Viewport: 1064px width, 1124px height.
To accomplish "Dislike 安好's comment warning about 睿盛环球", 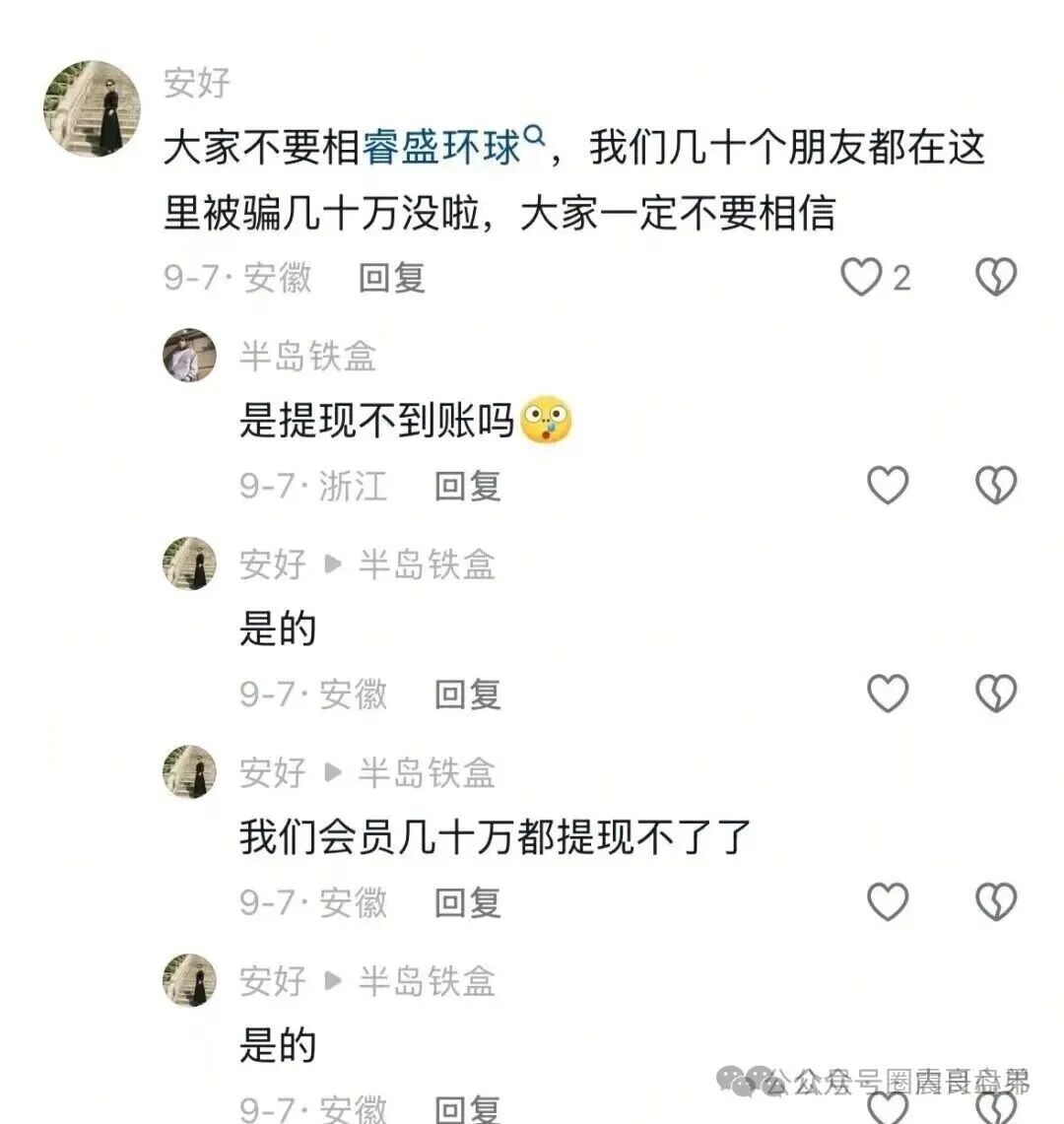I will (995, 278).
